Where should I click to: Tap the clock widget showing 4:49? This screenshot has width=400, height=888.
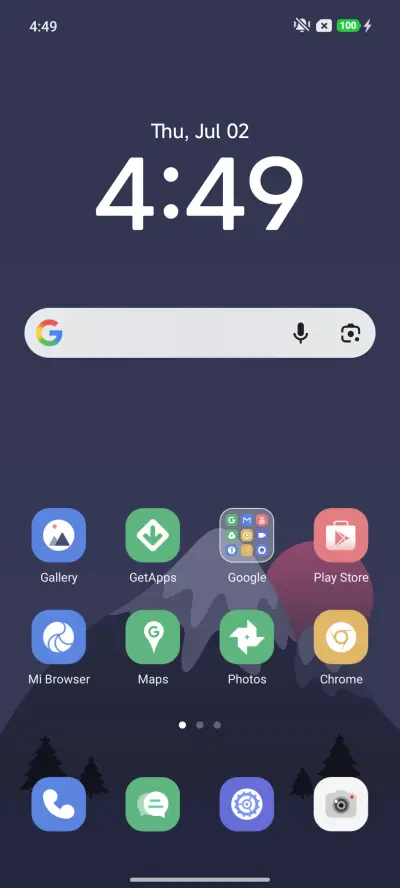(199, 194)
